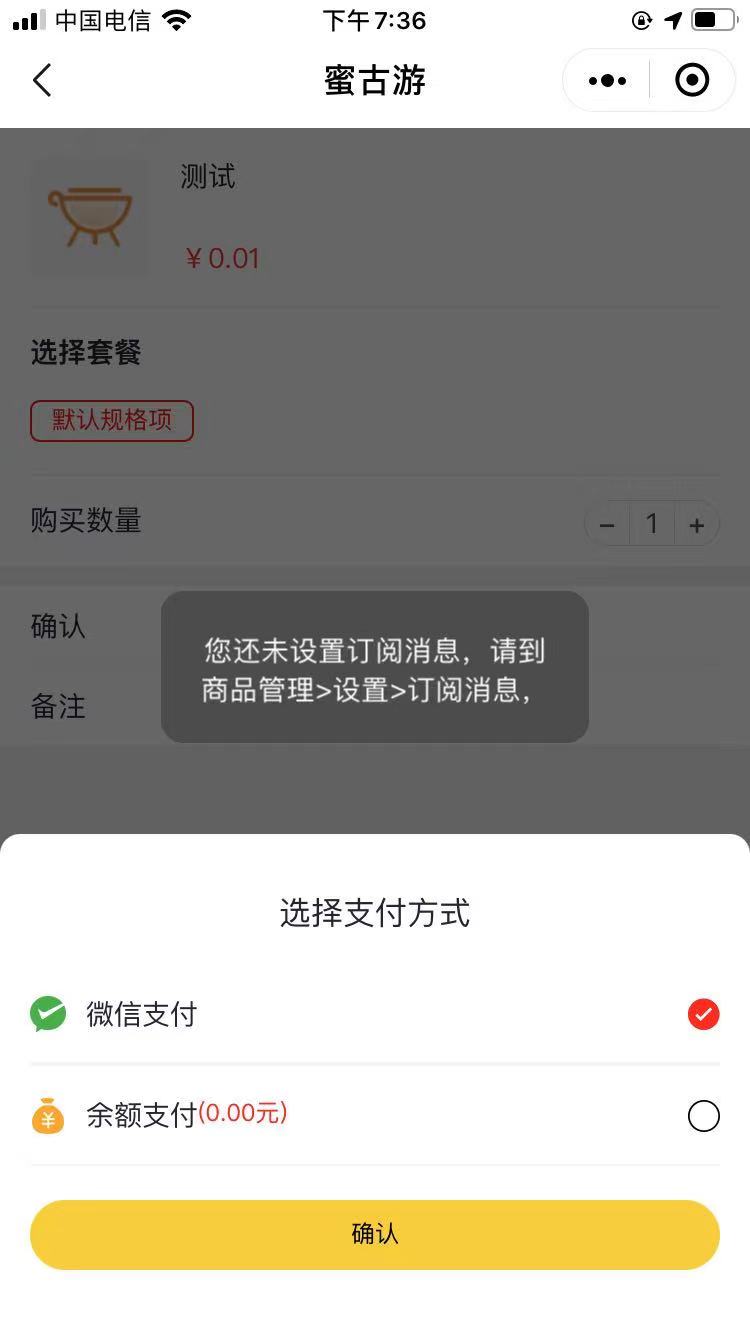The width and height of the screenshot is (750, 1334).
Task: Select the 默认规格项 package chip
Action: pyautogui.click(x=112, y=421)
